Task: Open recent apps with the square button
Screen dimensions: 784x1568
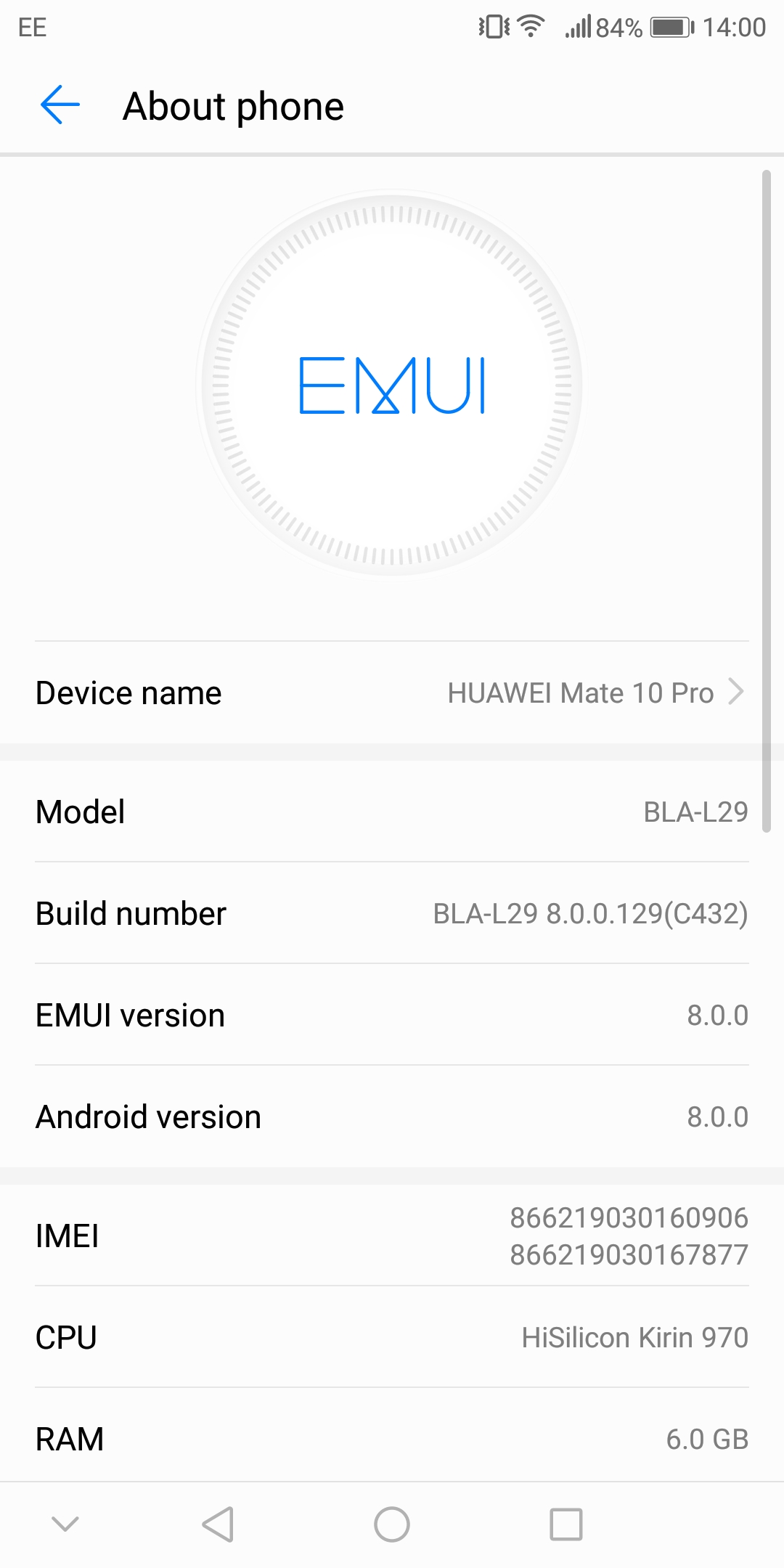Action: tap(566, 1524)
